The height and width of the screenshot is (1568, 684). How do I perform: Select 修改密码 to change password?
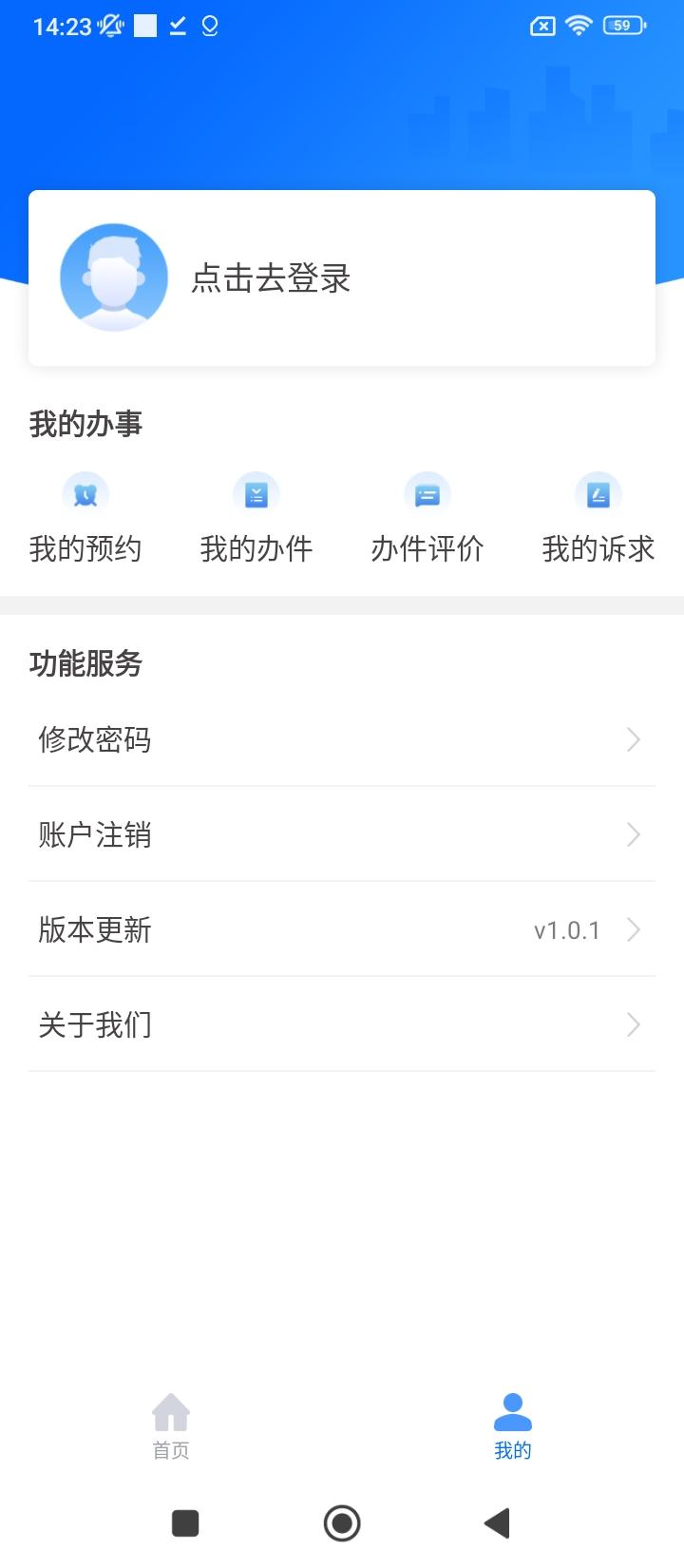(x=342, y=739)
